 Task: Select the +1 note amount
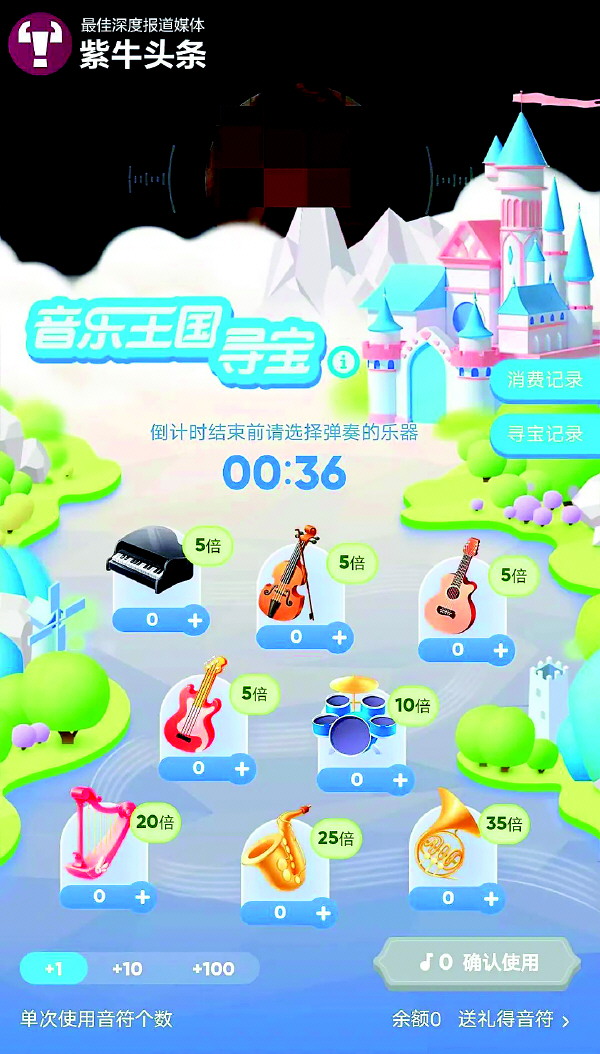click(x=54, y=969)
